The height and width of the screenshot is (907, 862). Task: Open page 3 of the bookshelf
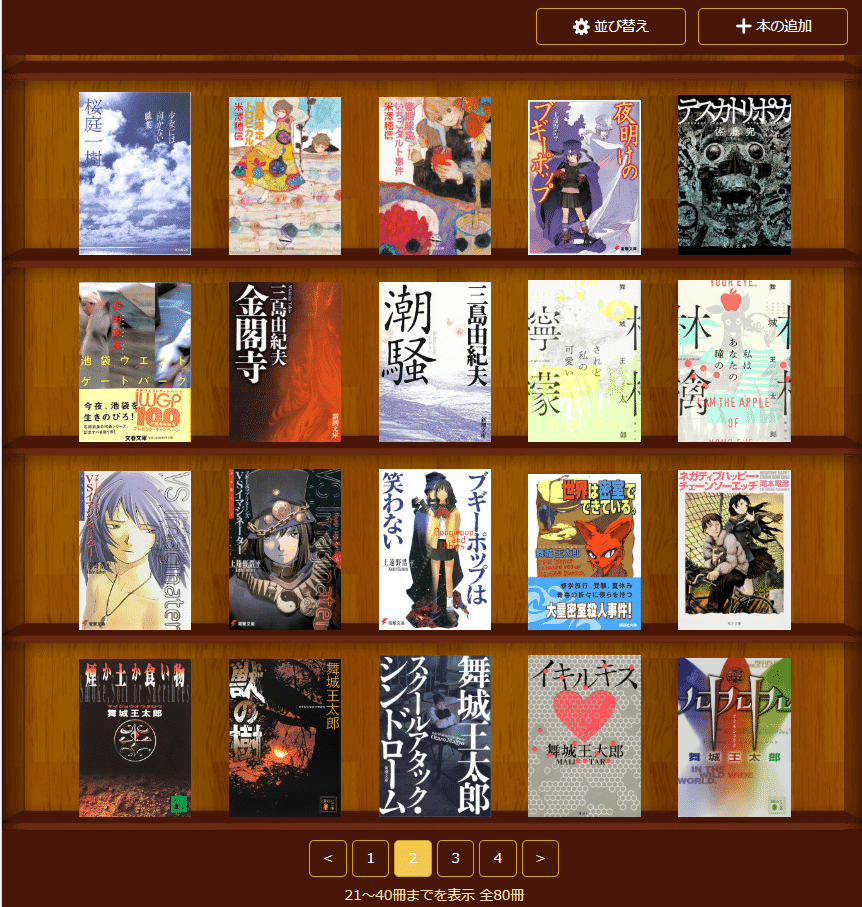pyautogui.click(x=455, y=858)
